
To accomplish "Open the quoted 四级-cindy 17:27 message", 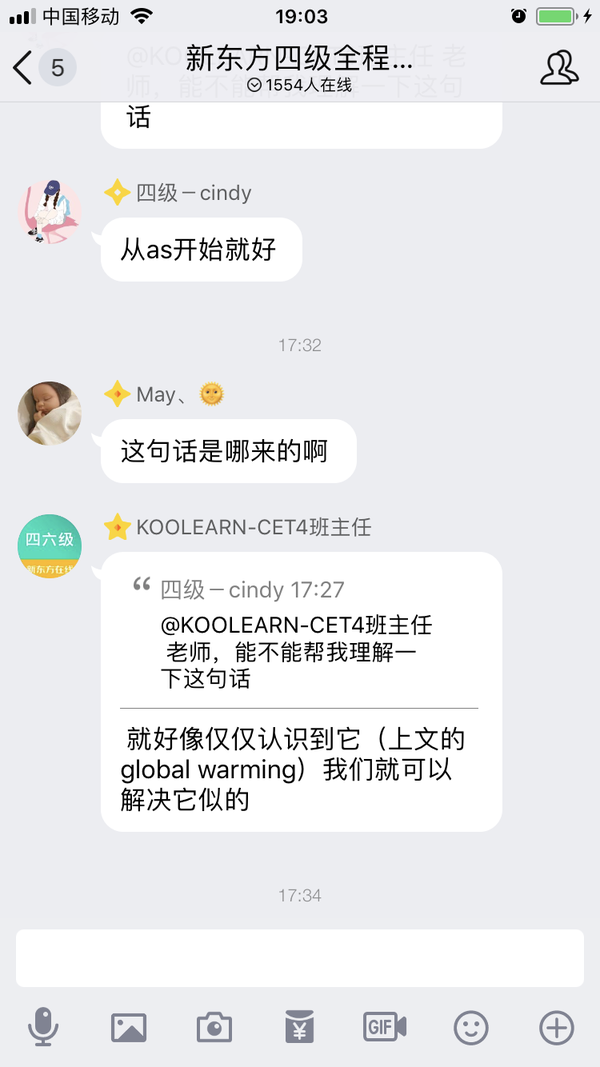I will click(300, 635).
